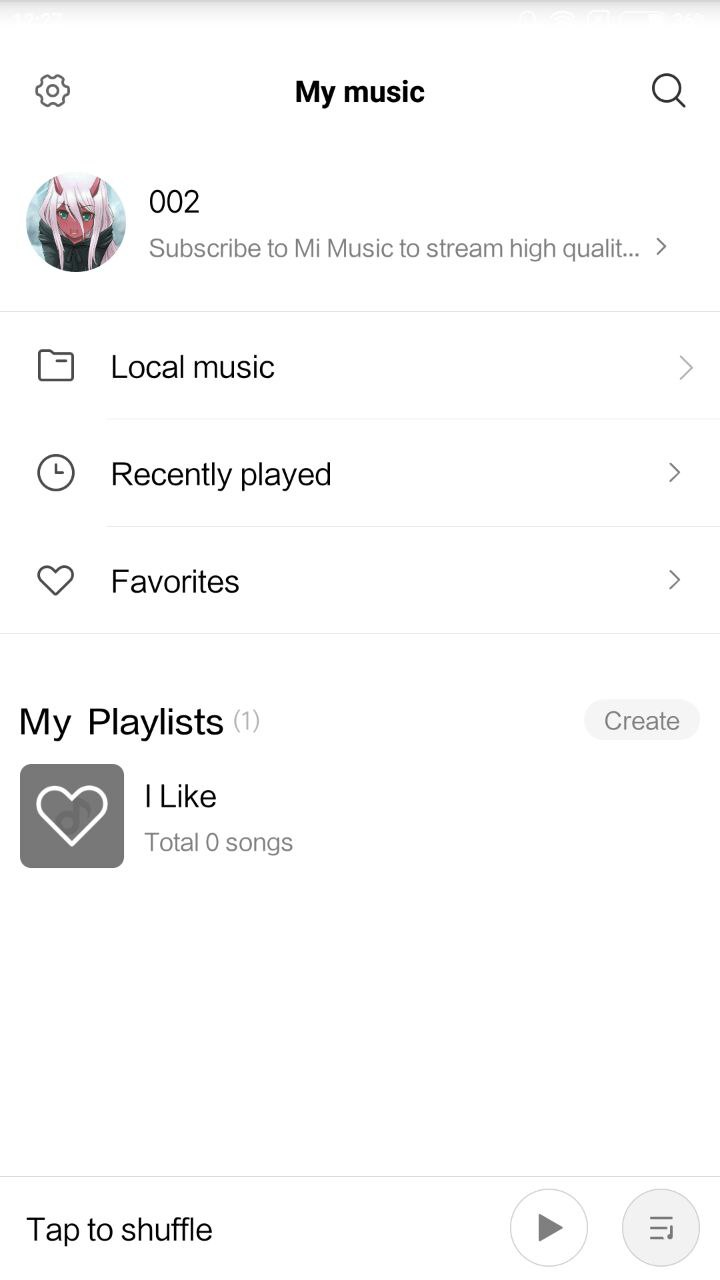Image resolution: width=720 pixels, height=1280 pixels.
Task: Open the settings gear icon
Action: click(53, 91)
